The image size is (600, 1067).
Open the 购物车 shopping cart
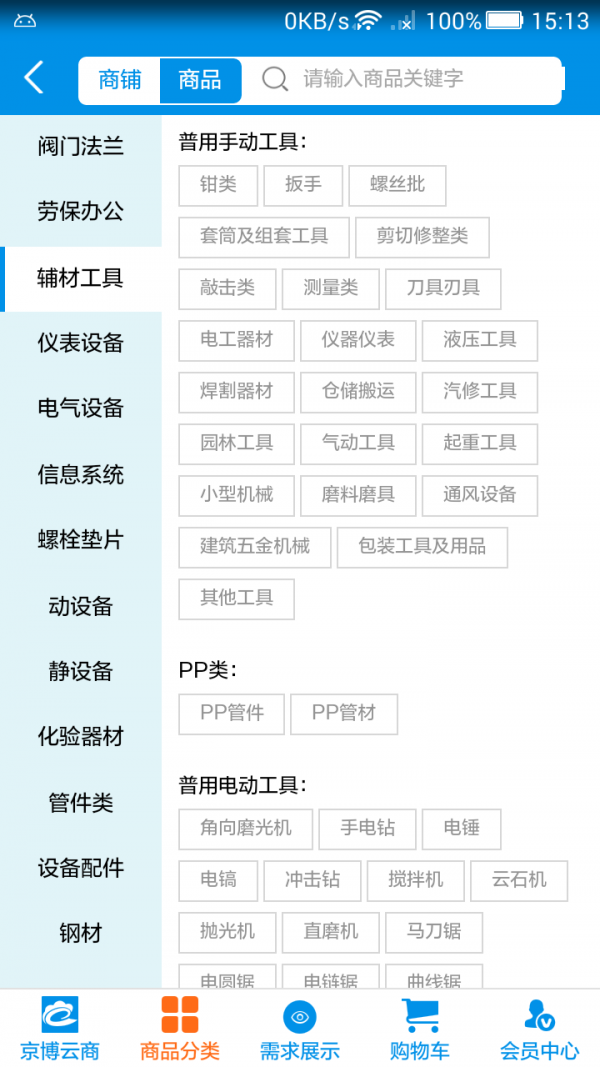[x=420, y=1028]
